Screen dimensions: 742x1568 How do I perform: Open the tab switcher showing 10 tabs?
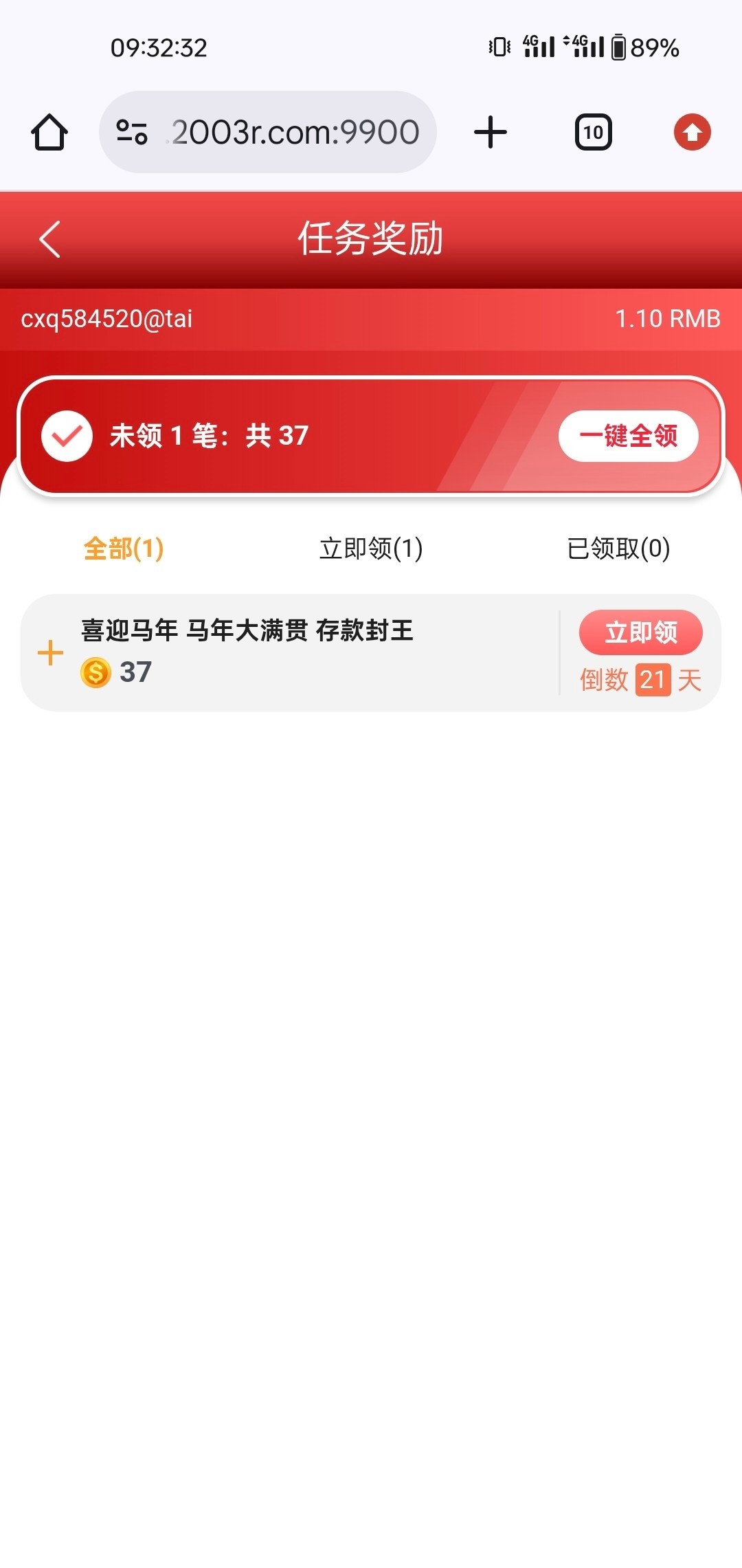click(x=593, y=132)
